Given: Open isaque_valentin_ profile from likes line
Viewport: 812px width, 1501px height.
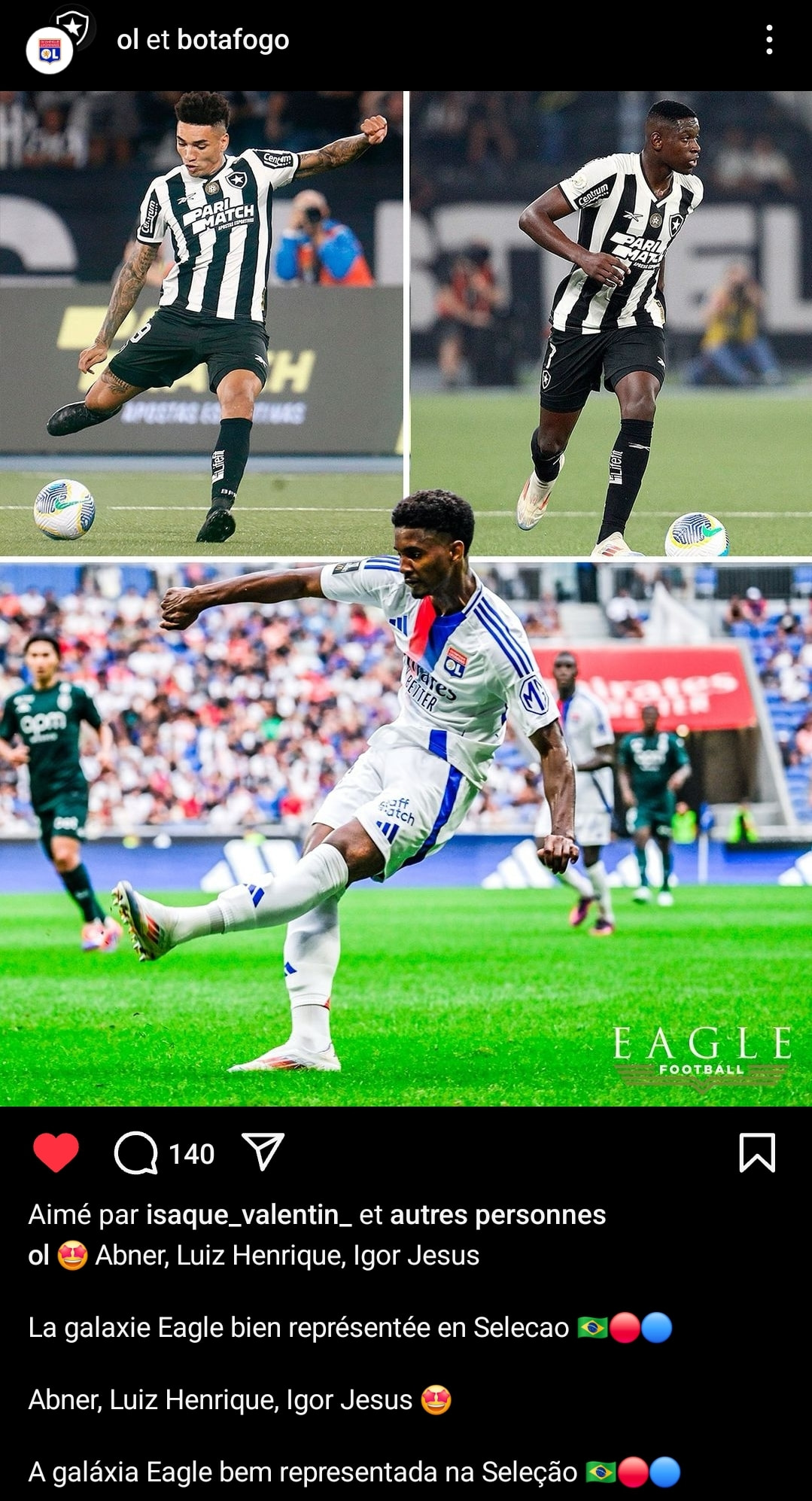Looking at the screenshot, I should coord(248,1215).
